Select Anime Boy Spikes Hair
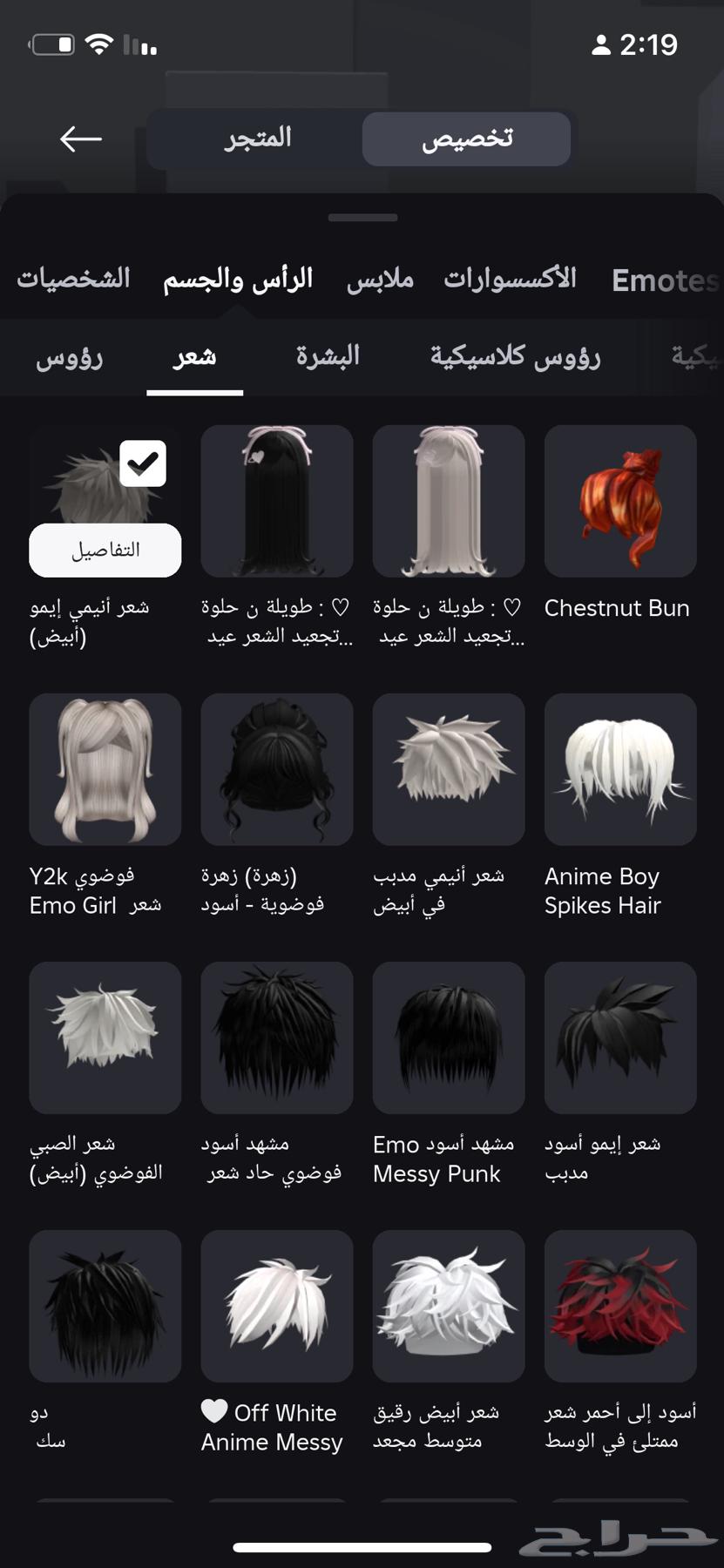 pos(619,769)
